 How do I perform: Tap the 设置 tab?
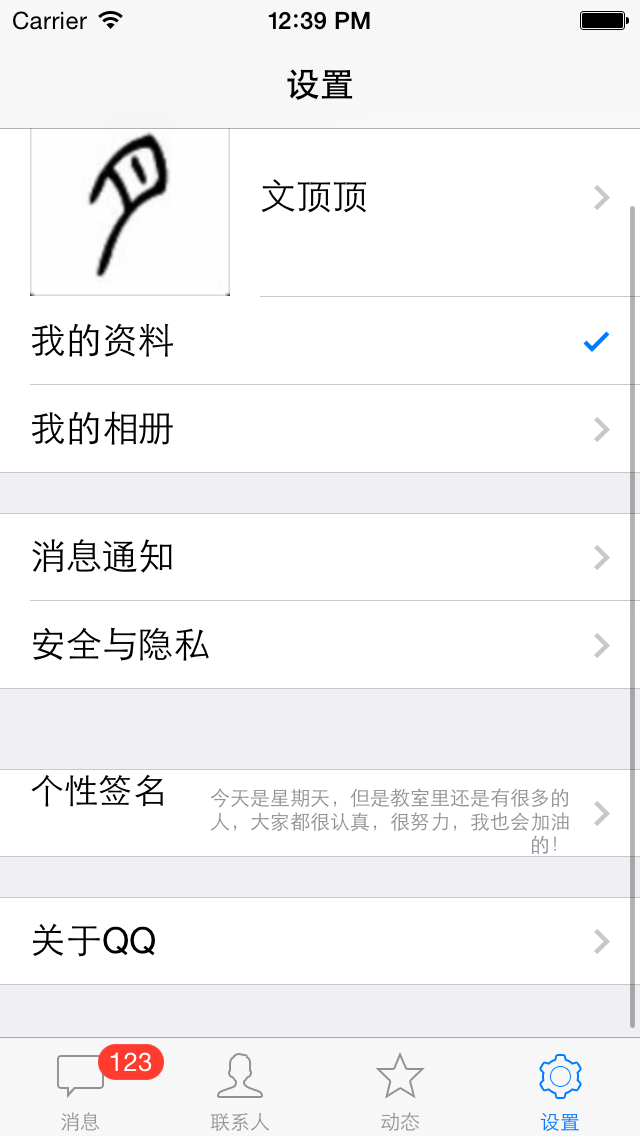560,1088
